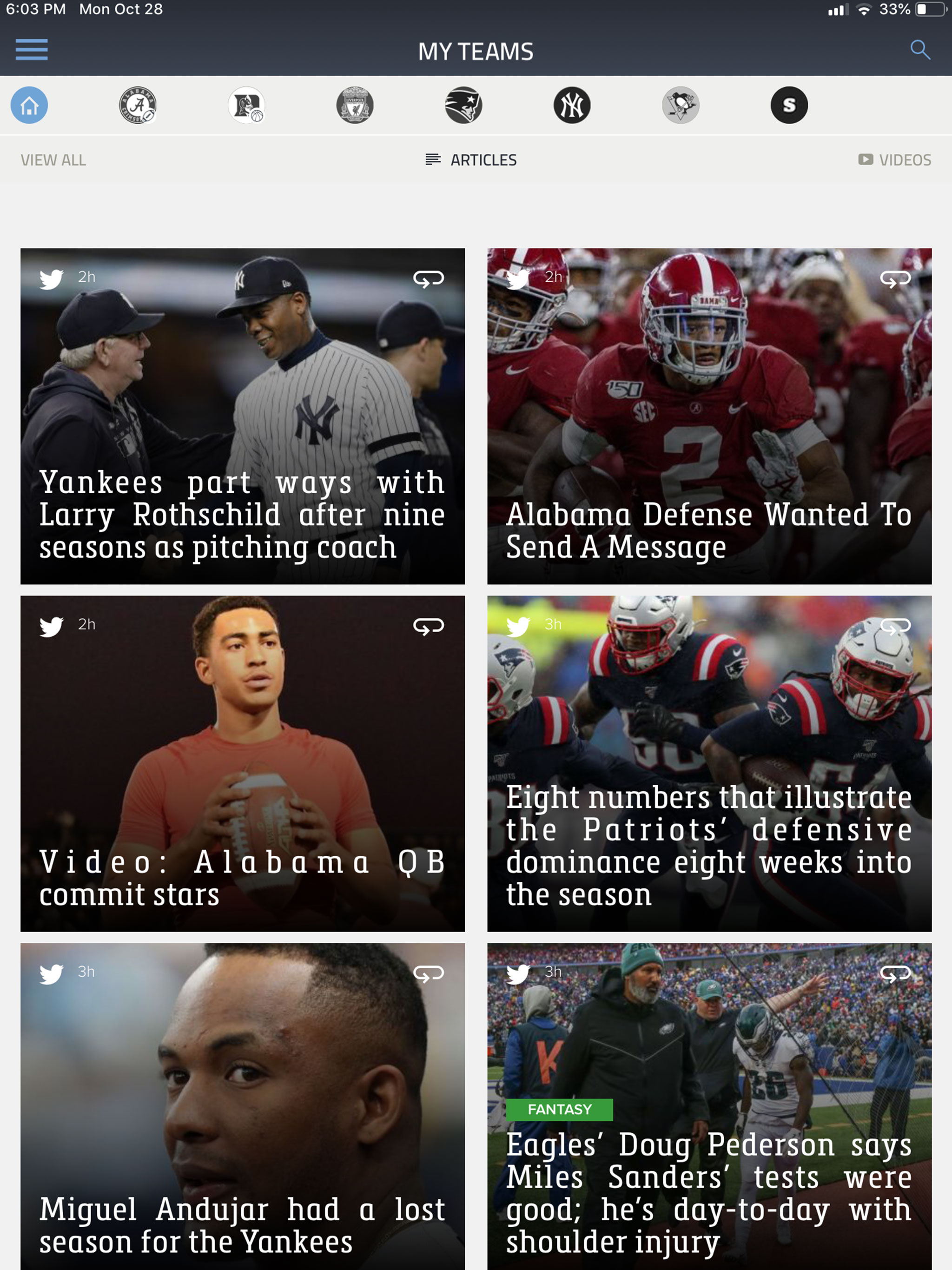Switch to the Alabama Crimson Tide team
This screenshot has height=1270, width=952.
coord(138,106)
